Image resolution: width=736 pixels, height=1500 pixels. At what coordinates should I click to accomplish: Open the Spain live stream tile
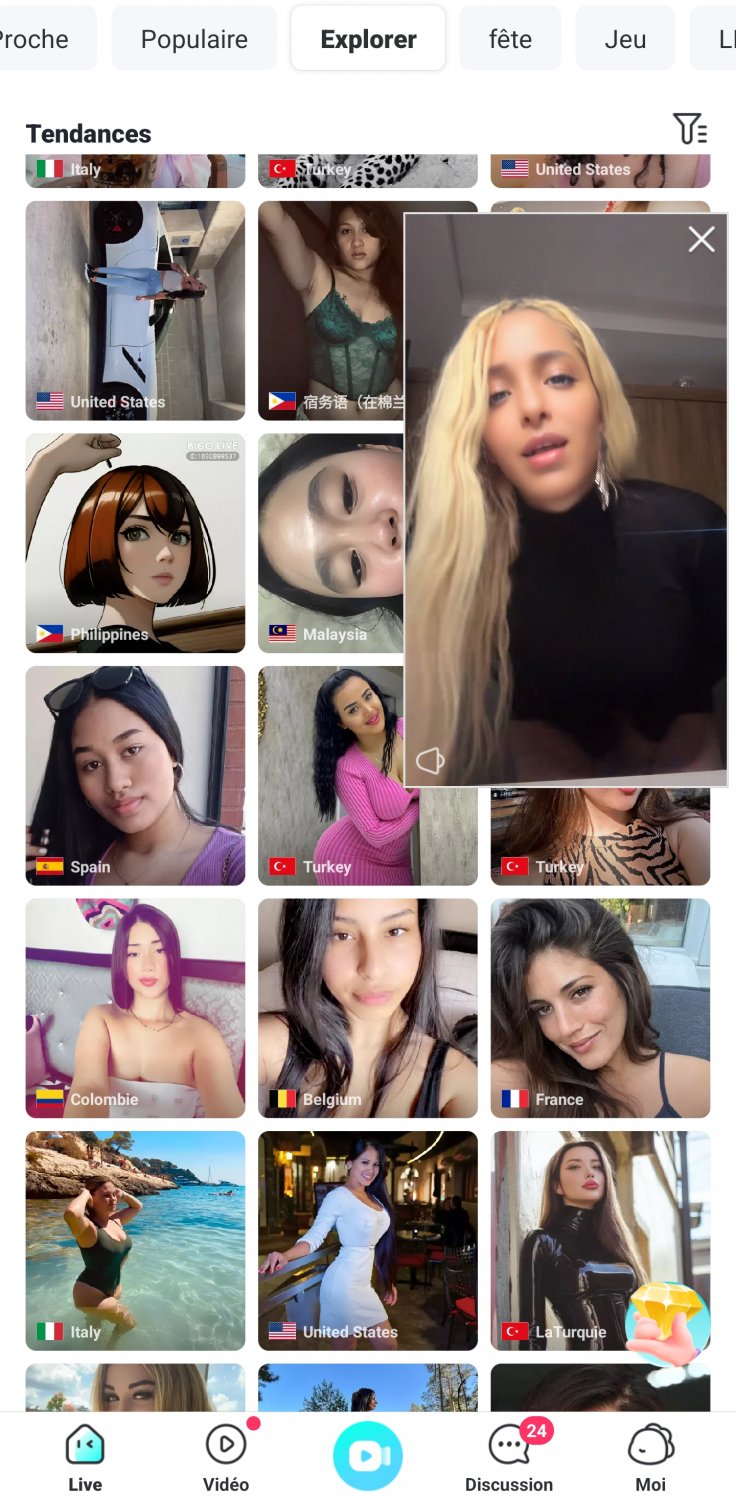tap(135, 776)
